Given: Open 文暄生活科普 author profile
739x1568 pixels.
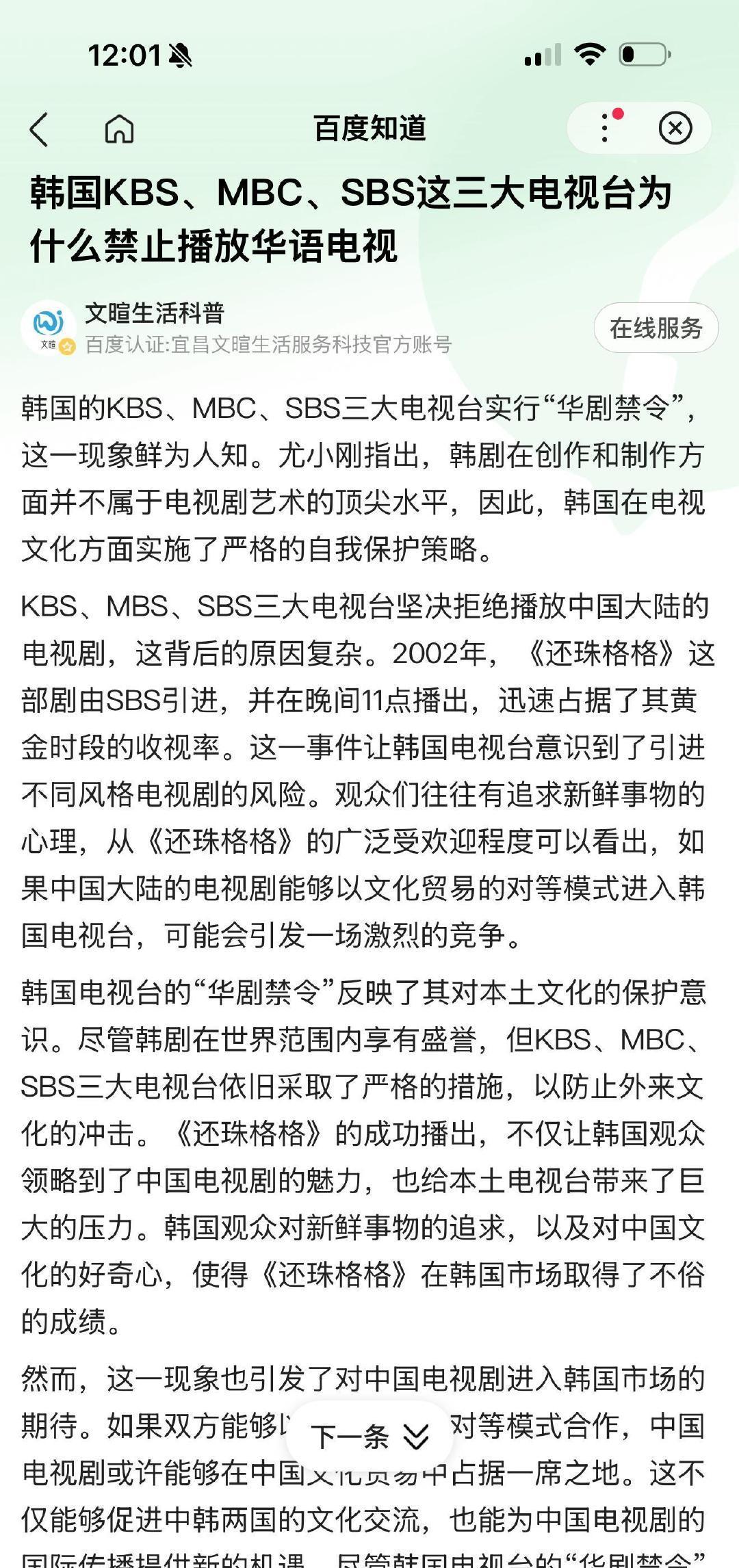Looking at the screenshot, I should [x=155, y=313].
